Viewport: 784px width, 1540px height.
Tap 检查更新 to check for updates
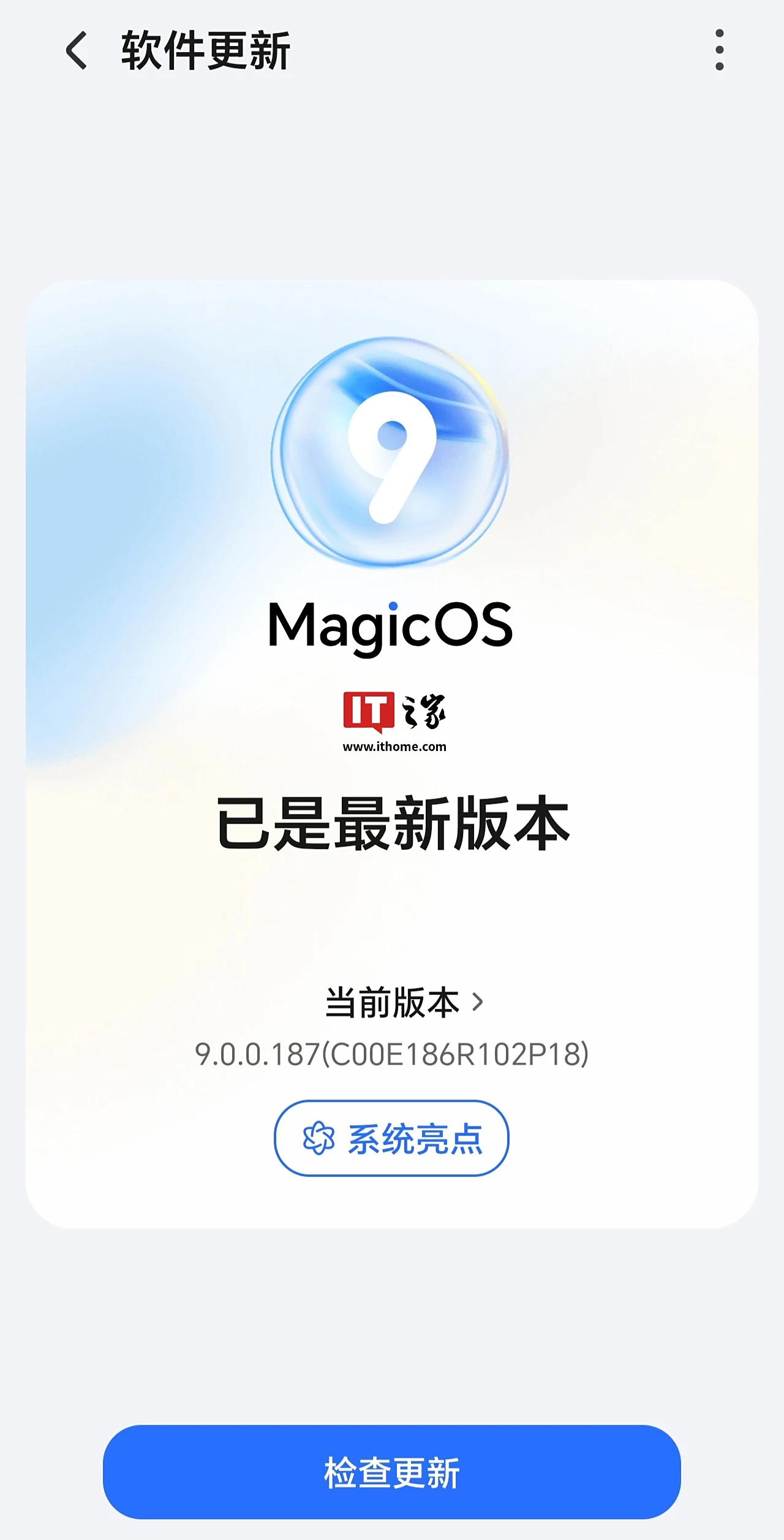(391, 1473)
